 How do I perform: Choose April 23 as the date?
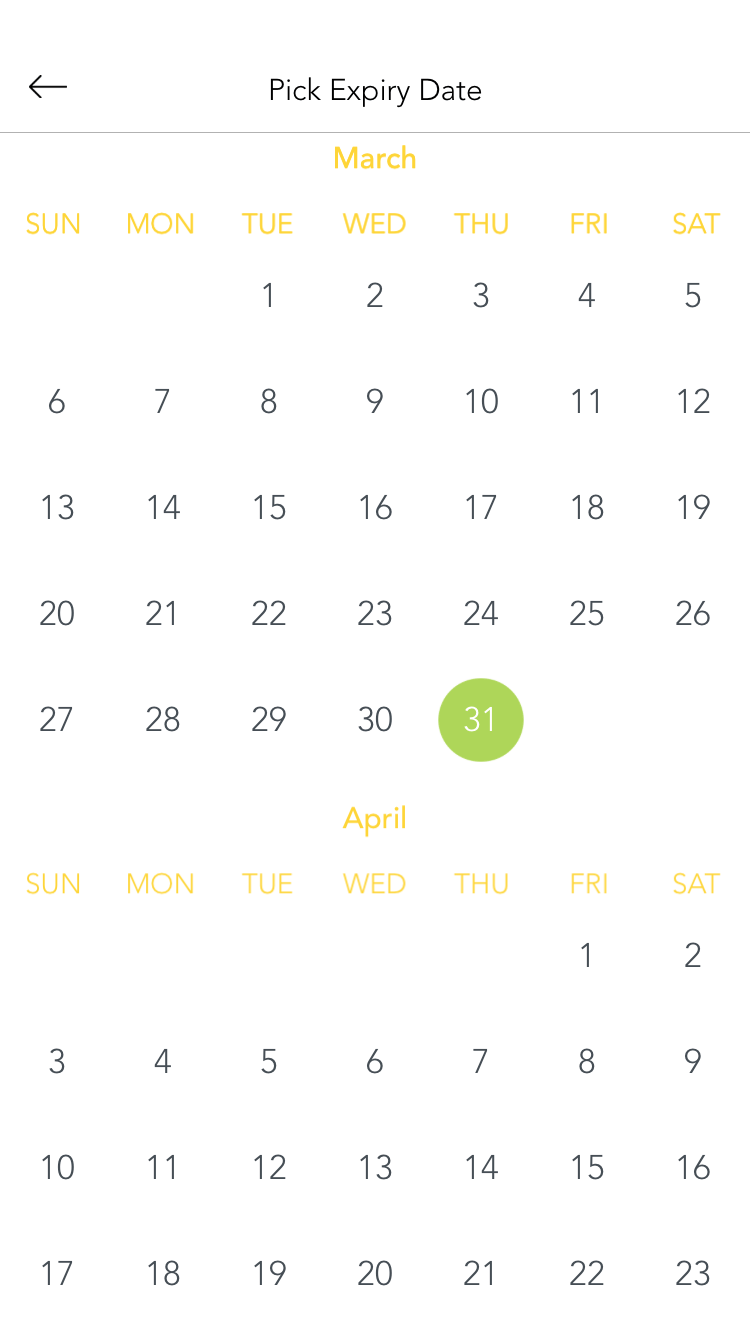pos(692,1274)
